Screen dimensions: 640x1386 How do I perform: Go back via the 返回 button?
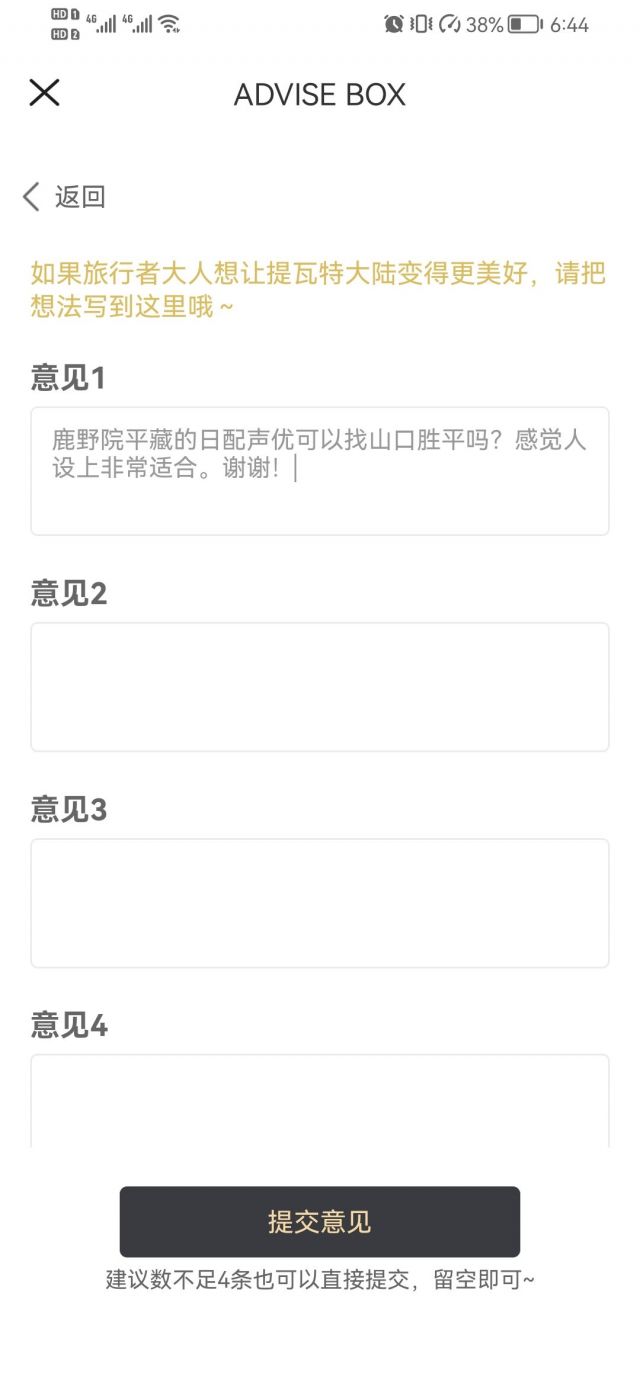click(64, 197)
